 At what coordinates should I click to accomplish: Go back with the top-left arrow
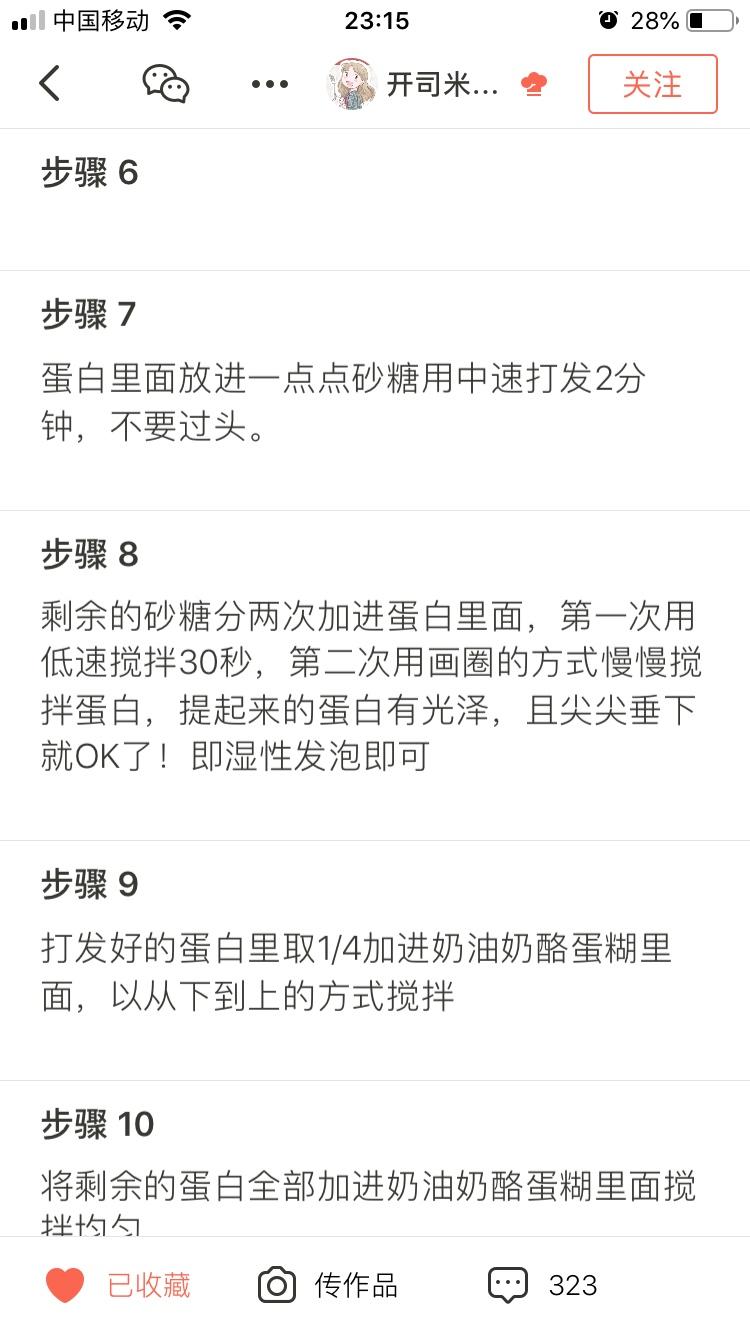50,84
